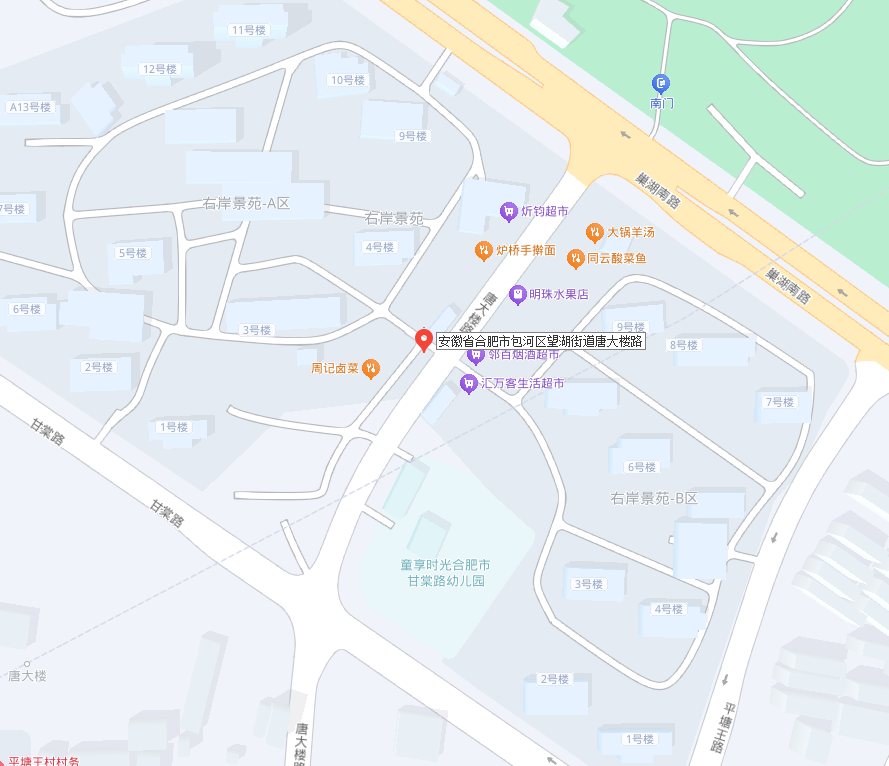889x766 pixels.
Task: Select the 大锅羊汤 restaurant marker
Action: [594, 232]
